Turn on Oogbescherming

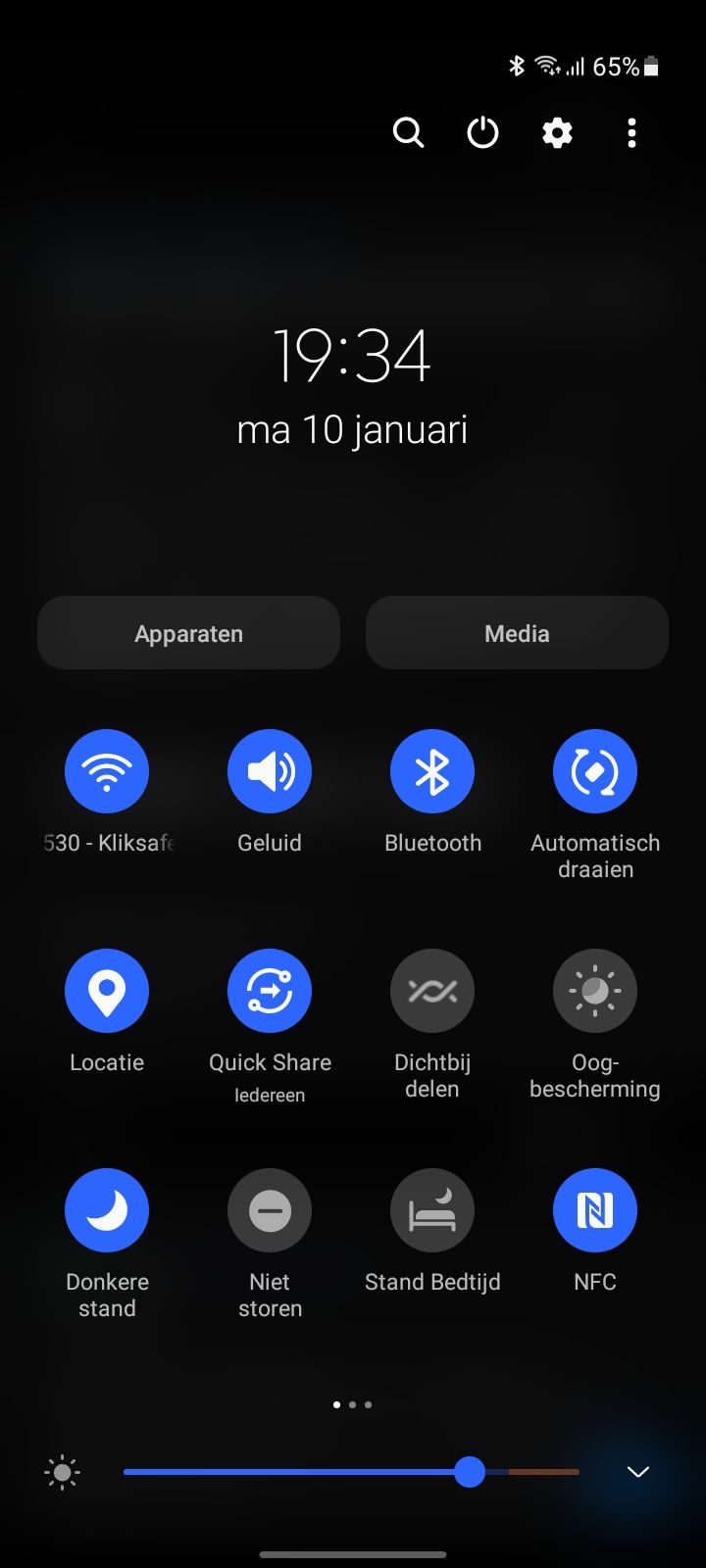point(595,992)
